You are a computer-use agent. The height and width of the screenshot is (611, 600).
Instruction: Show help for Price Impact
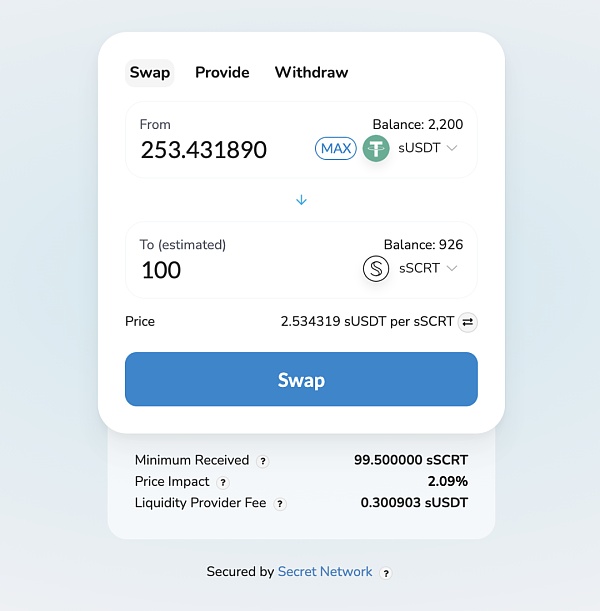pyautogui.click(x=223, y=482)
